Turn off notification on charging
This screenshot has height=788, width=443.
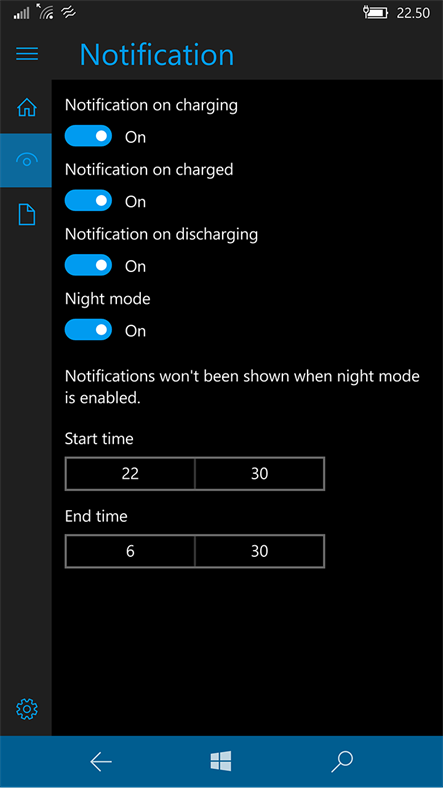pos(88,136)
